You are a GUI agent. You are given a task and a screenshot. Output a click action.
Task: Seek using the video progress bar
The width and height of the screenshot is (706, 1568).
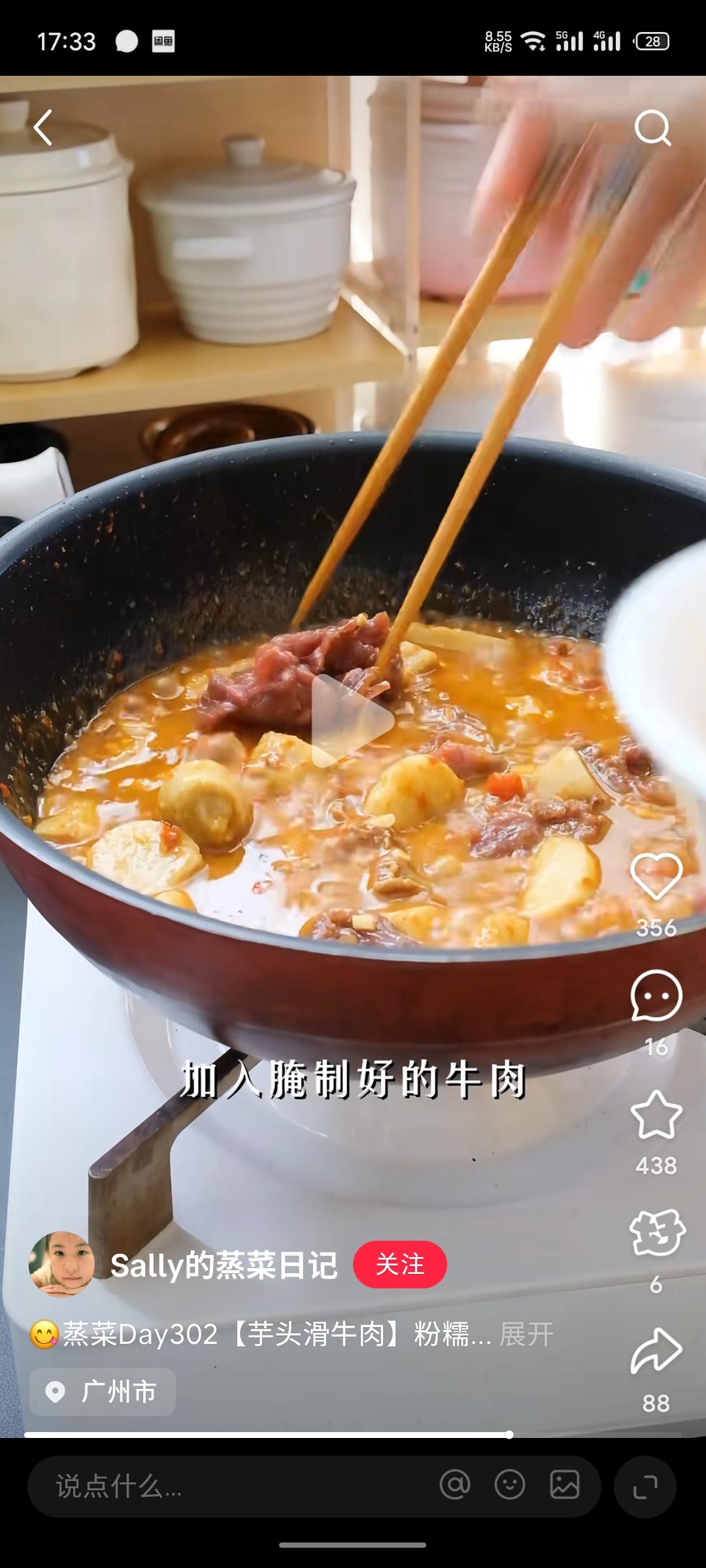pos(353,1435)
